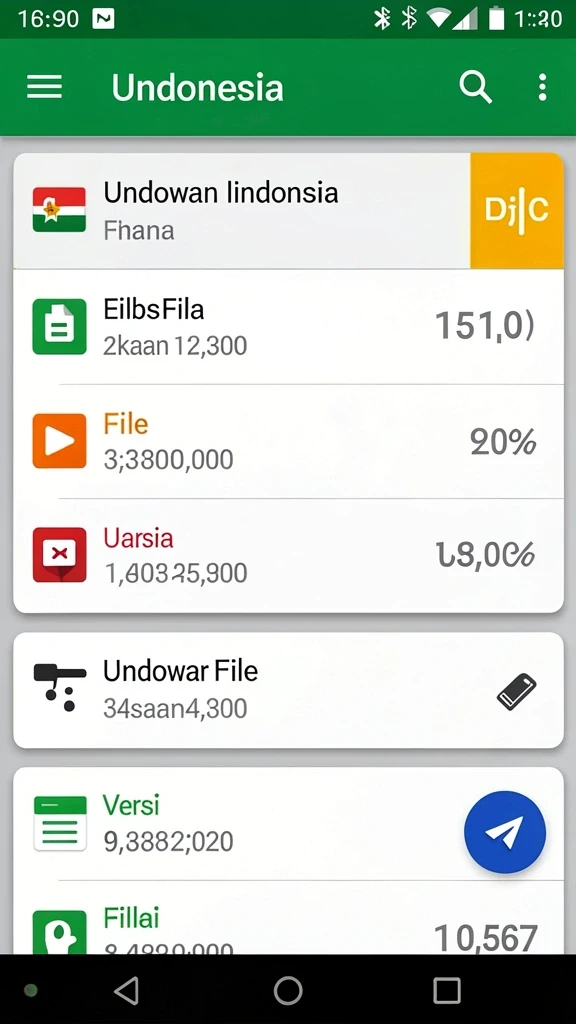Tap the blue send floating button

click(505, 832)
